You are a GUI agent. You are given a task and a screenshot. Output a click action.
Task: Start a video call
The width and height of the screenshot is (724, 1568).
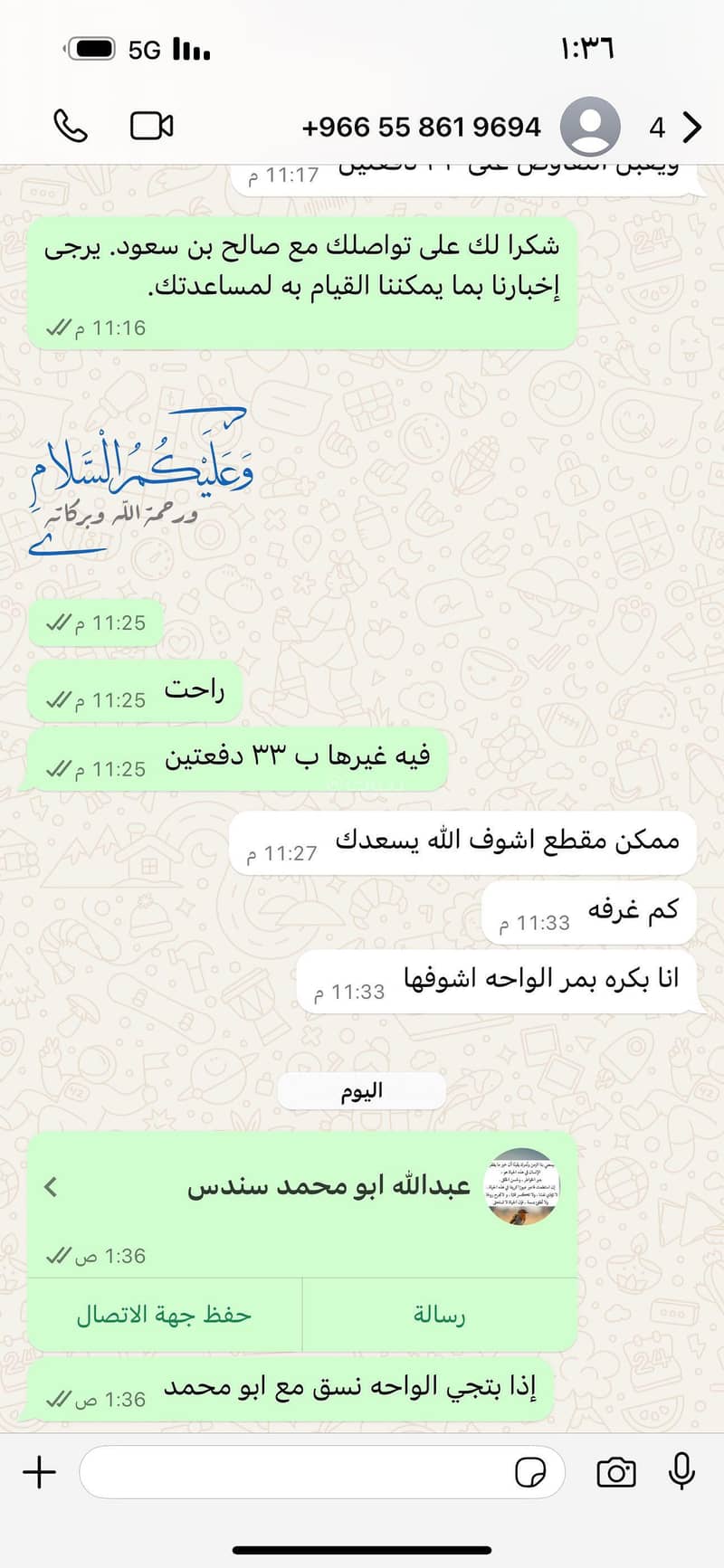point(151,126)
